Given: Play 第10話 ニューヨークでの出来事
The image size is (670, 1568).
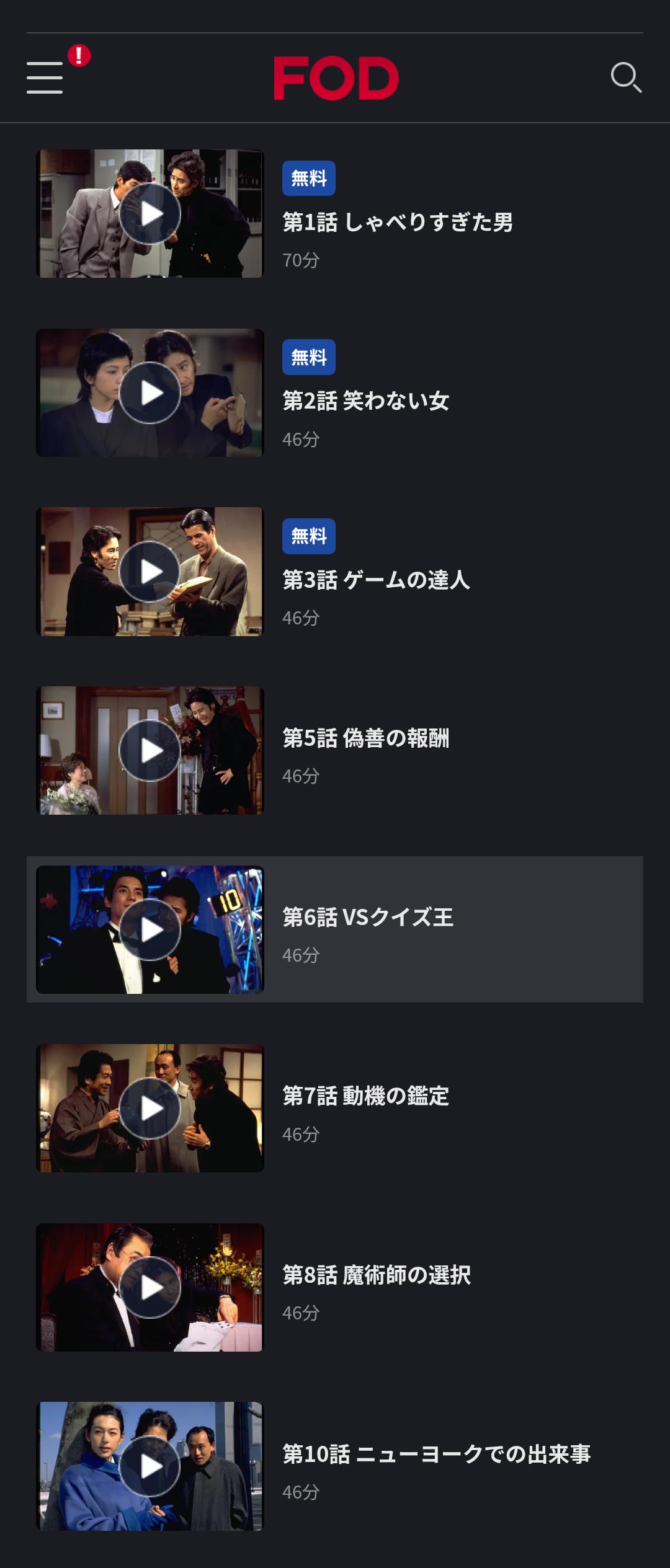Looking at the screenshot, I should point(150,1466).
